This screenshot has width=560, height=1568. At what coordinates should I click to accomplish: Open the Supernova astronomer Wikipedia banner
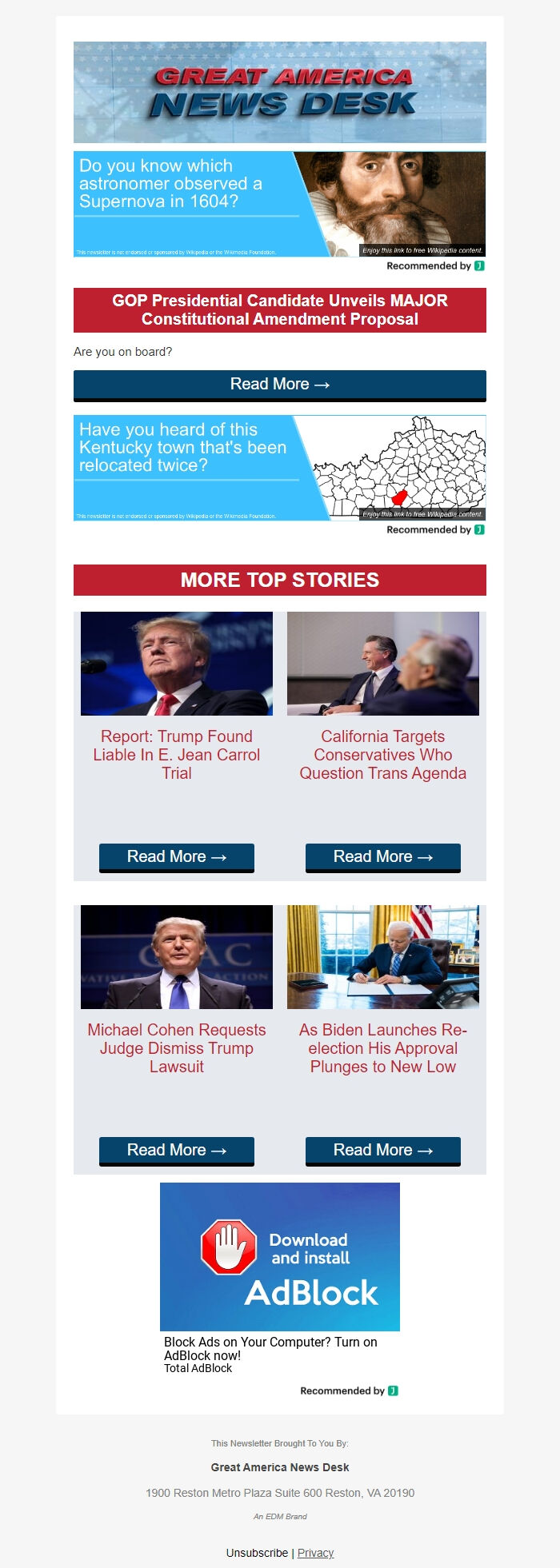[x=279, y=204]
